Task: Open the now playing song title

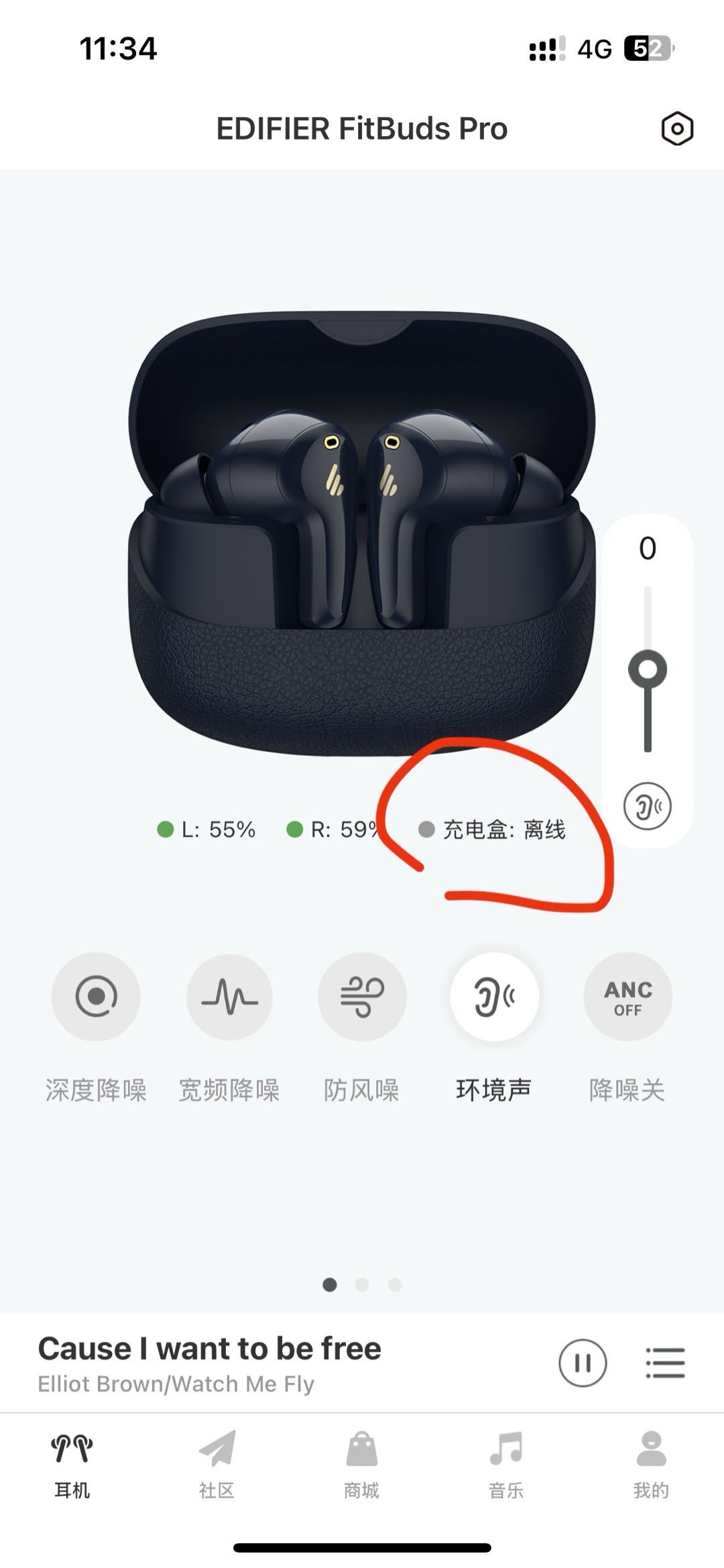Action: (x=209, y=1349)
